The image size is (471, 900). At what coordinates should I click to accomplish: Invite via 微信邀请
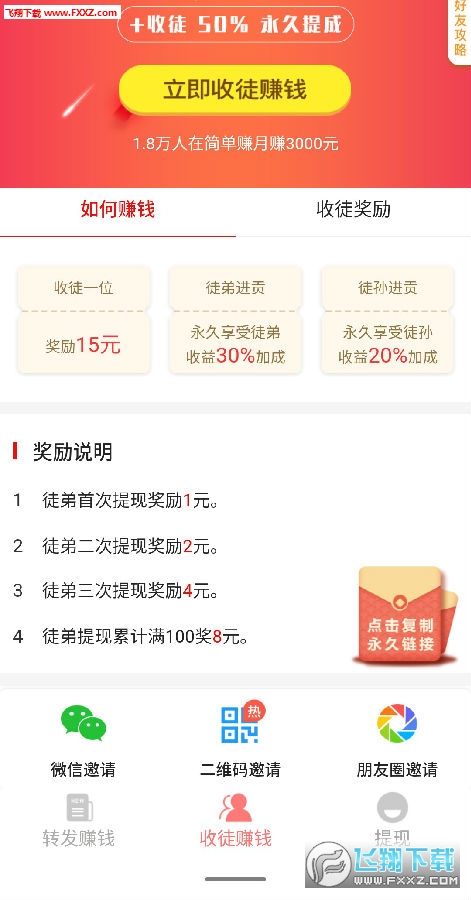click(83, 741)
